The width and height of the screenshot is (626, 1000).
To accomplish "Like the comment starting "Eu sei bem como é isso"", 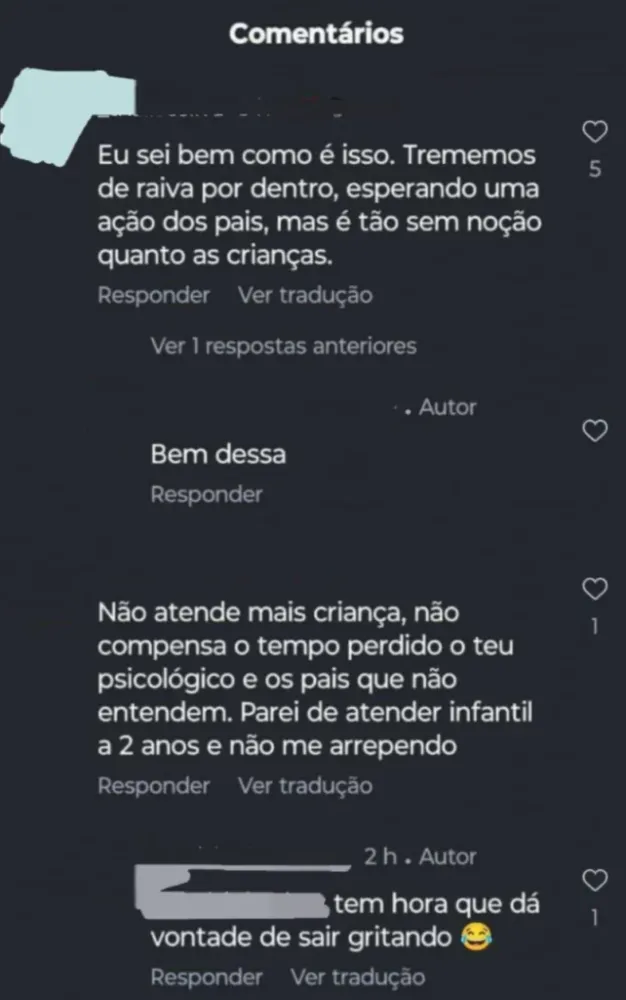I will pos(595,133).
